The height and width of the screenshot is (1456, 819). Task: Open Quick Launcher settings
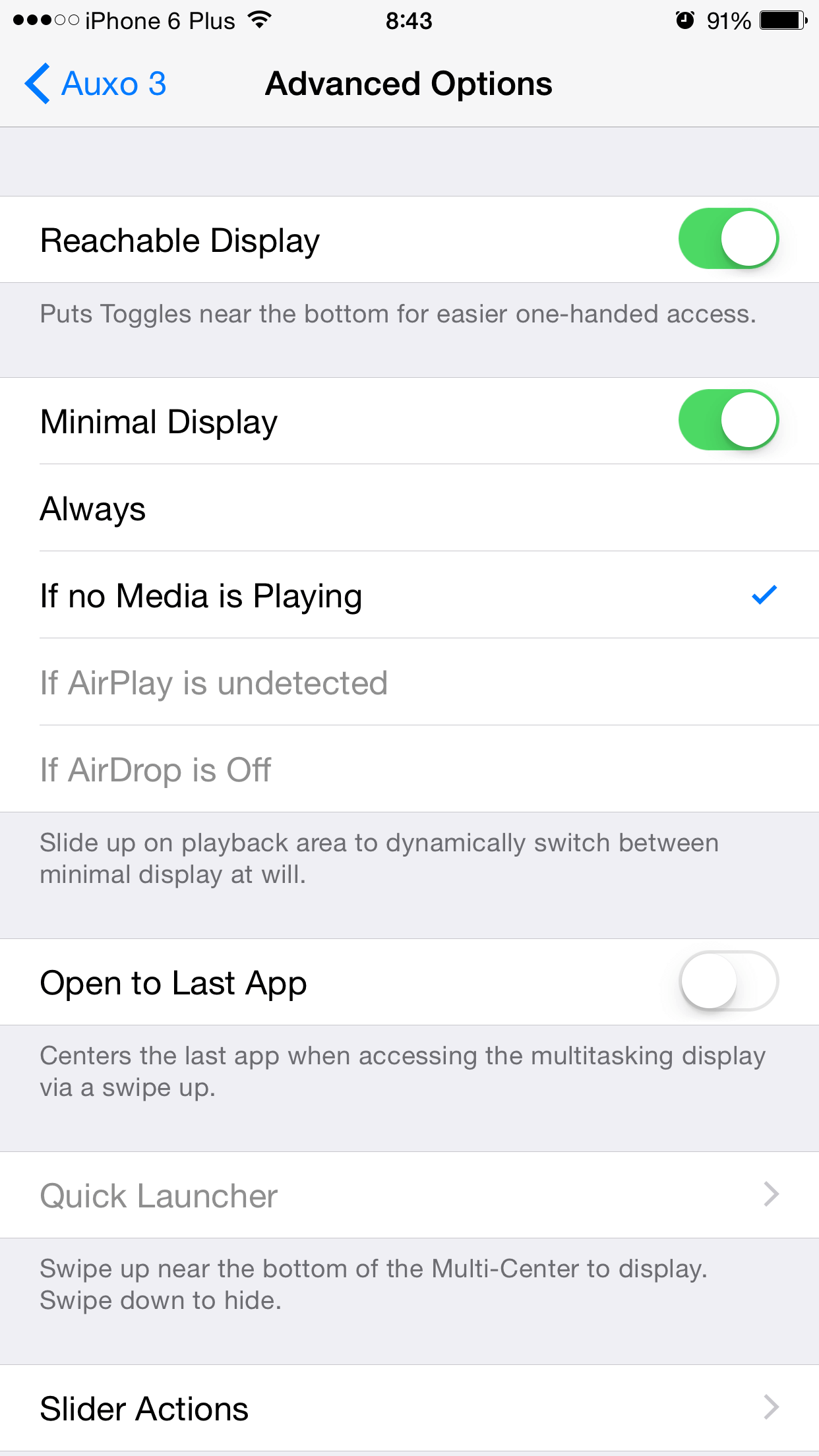point(409,1195)
